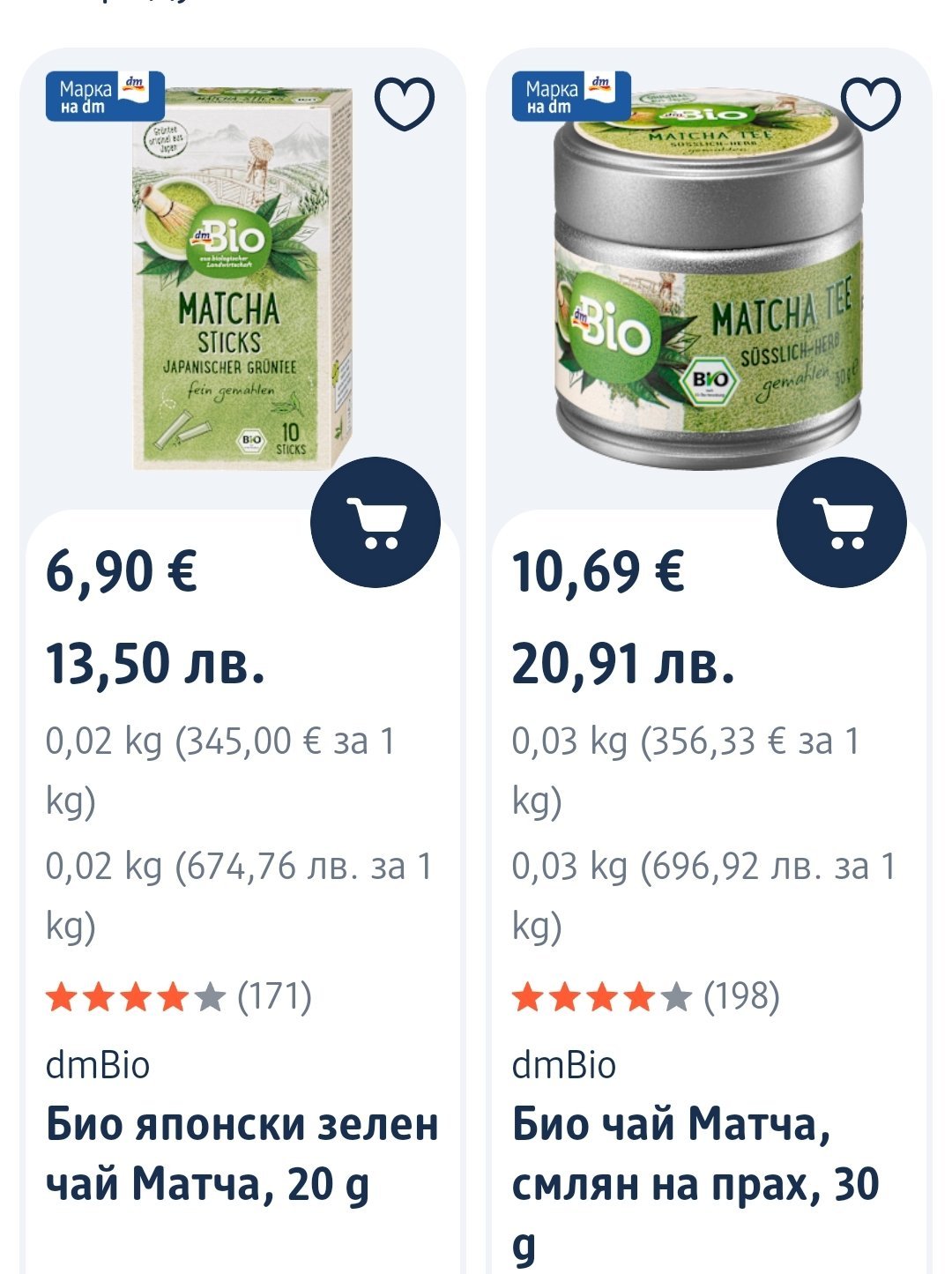Add Matcha Sticks 6,90 € to cart
Image resolution: width=952 pixels, height=1274 pixels.
pos(376,522)
